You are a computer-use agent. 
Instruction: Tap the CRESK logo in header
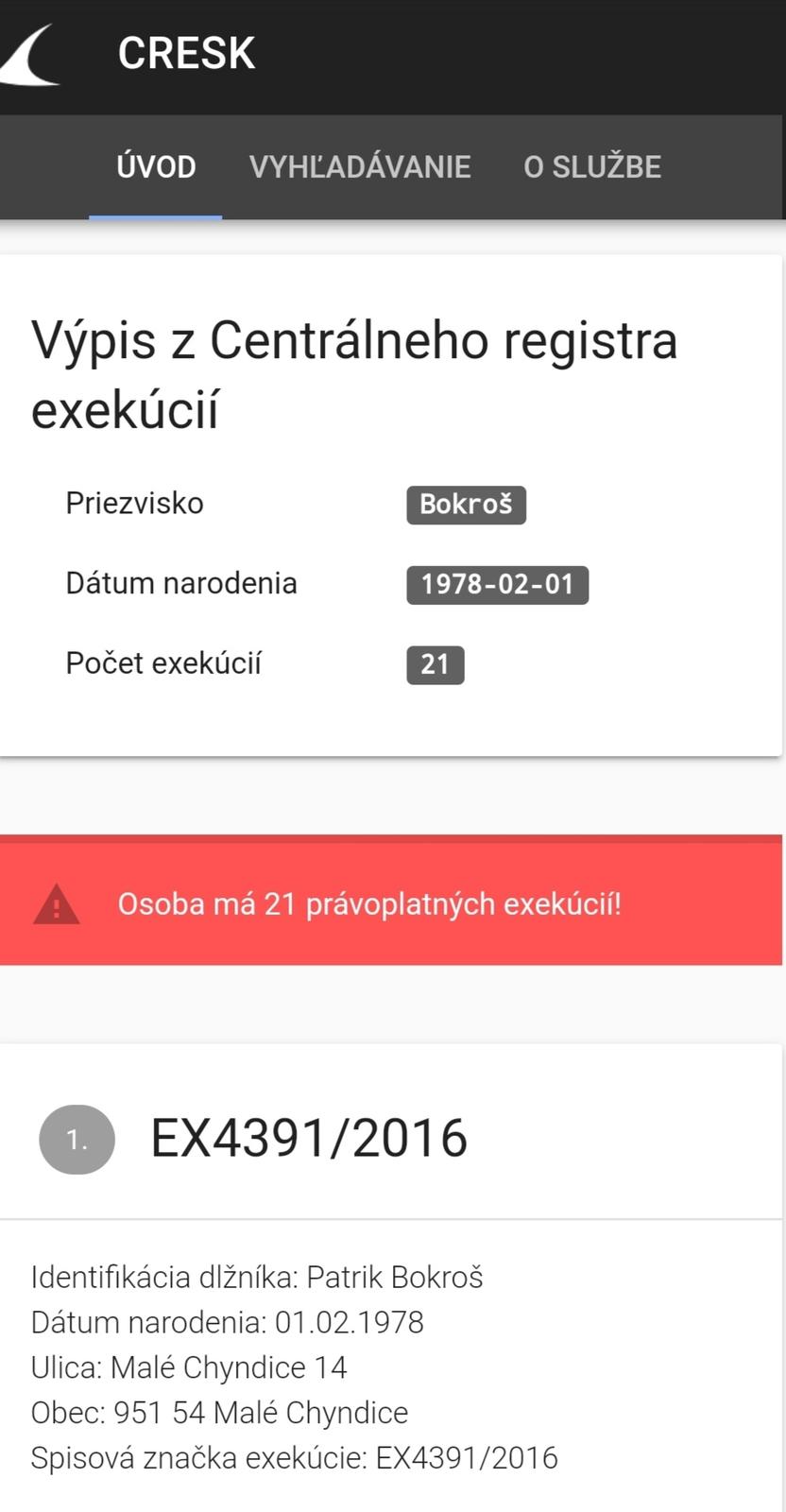click(32, 55)
